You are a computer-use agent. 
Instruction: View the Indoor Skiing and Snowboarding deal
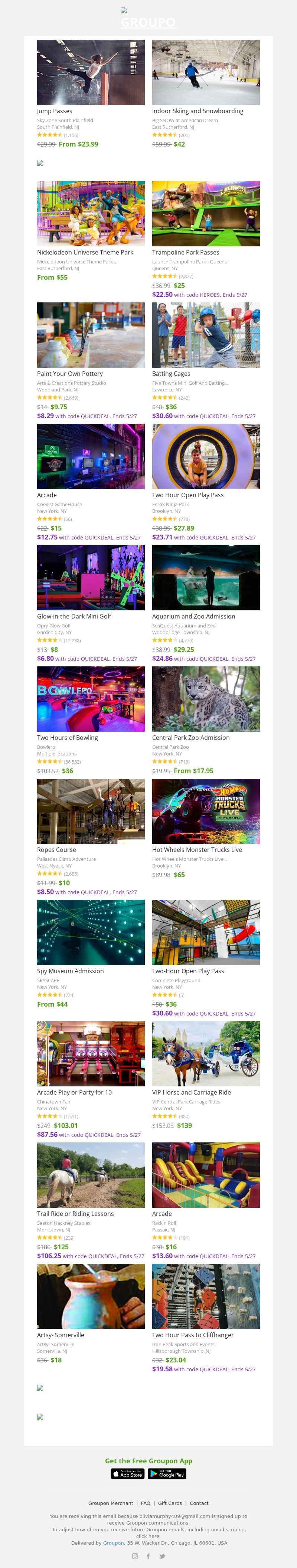pos(206,72)
